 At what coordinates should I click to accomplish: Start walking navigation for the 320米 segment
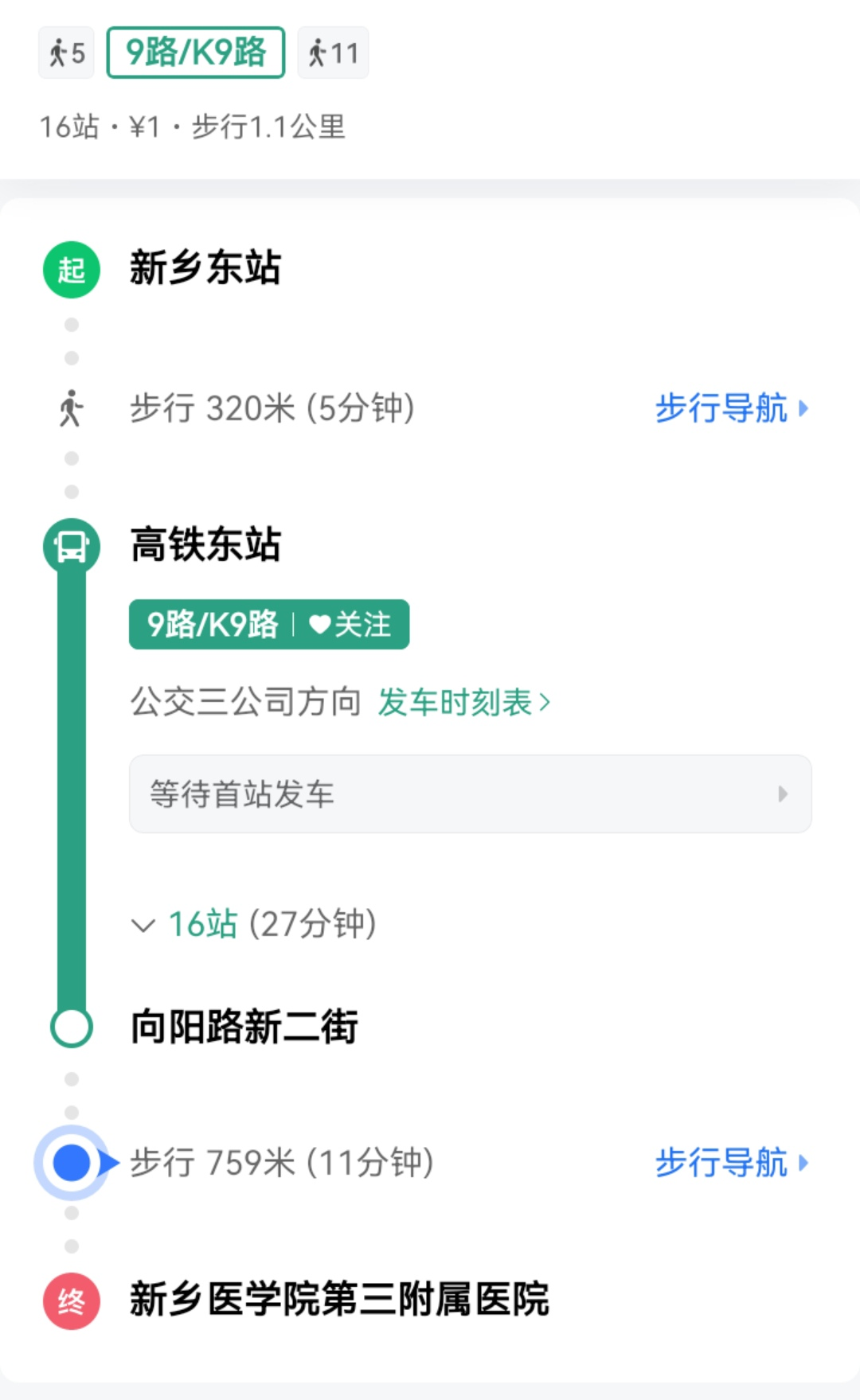(x=730, y=408)
